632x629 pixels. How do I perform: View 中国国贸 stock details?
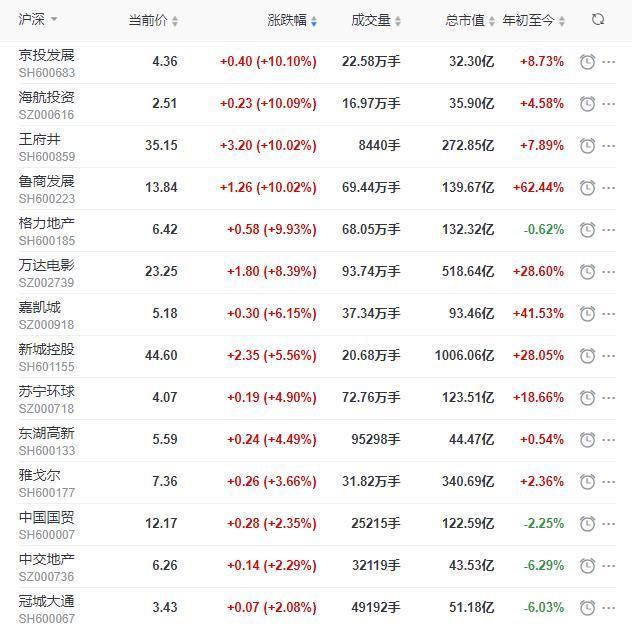[46, 517]
